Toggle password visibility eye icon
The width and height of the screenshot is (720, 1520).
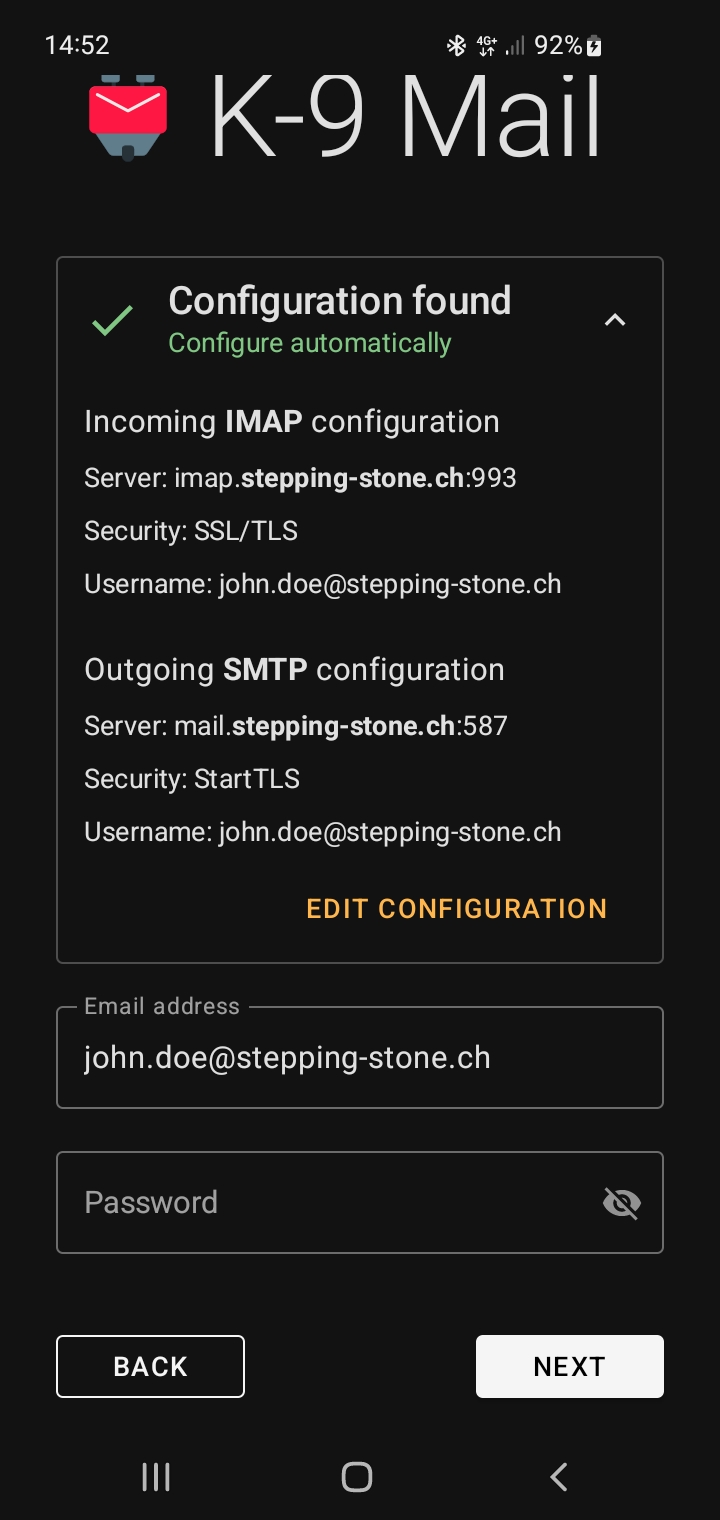point(622,1202)
